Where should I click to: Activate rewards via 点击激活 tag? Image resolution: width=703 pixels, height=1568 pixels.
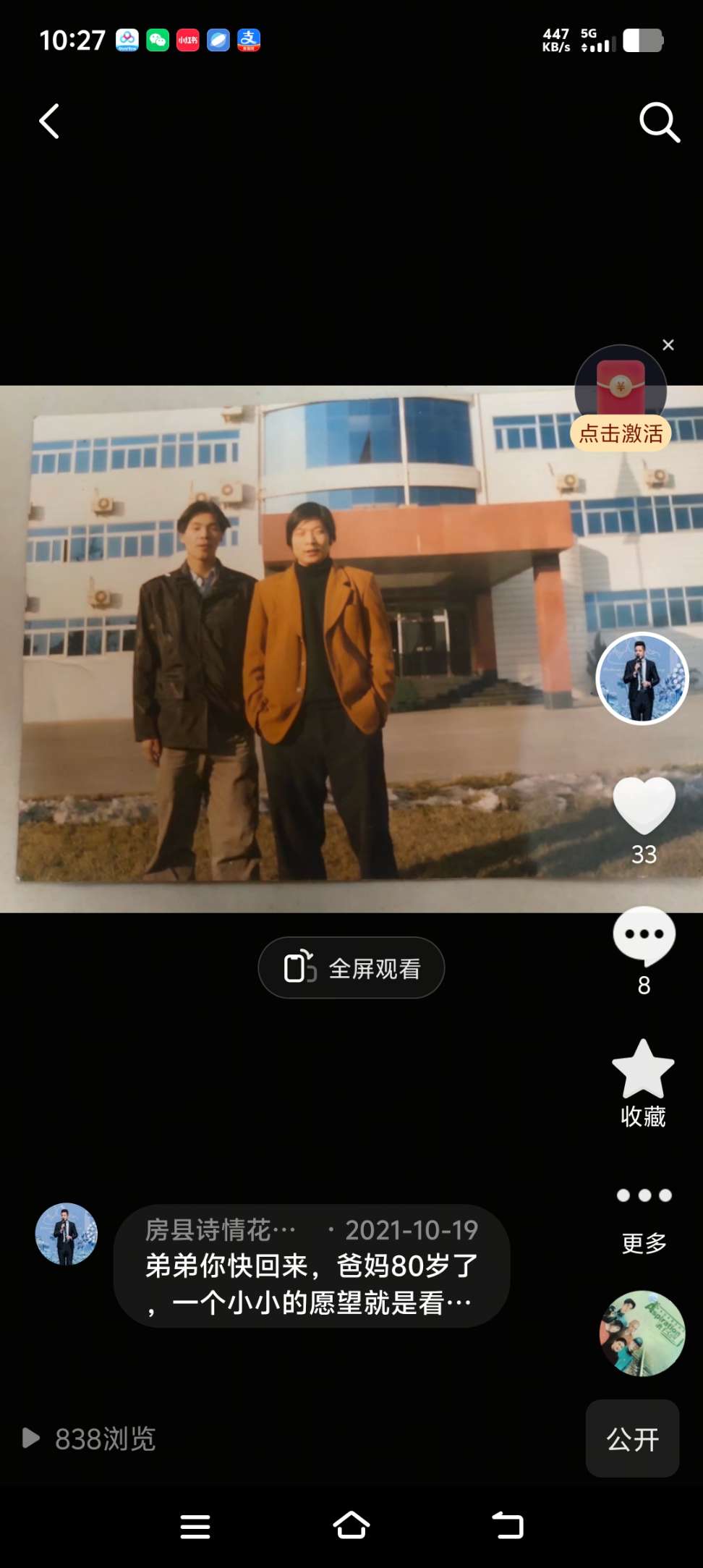(x=621, y=433)
